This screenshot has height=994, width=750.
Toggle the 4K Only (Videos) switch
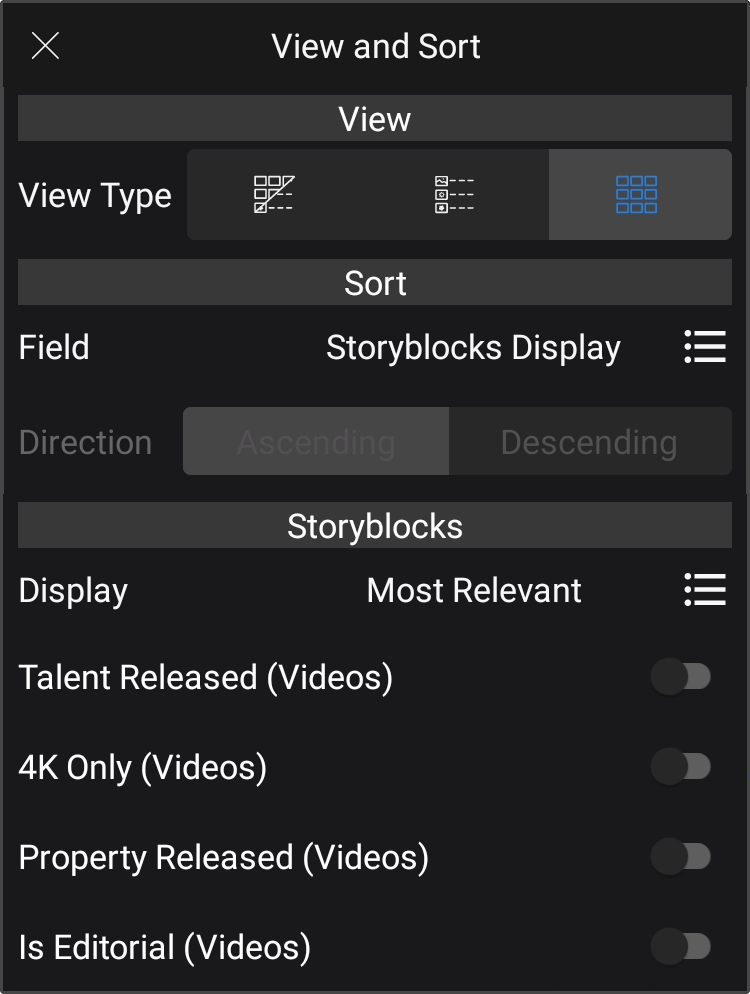[x=681, y=767]
